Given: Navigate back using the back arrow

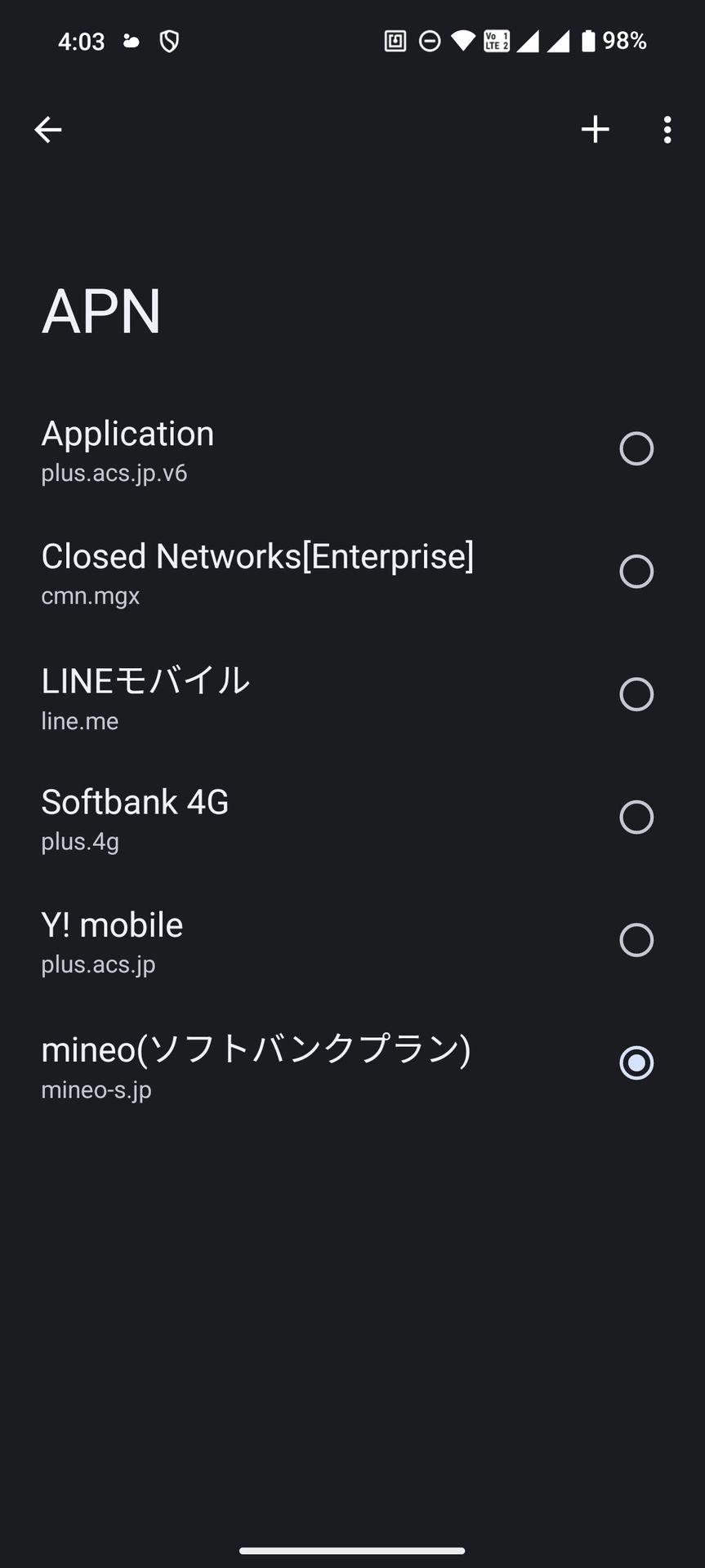Looking at the screenshot, I should [x=47, y=129].
